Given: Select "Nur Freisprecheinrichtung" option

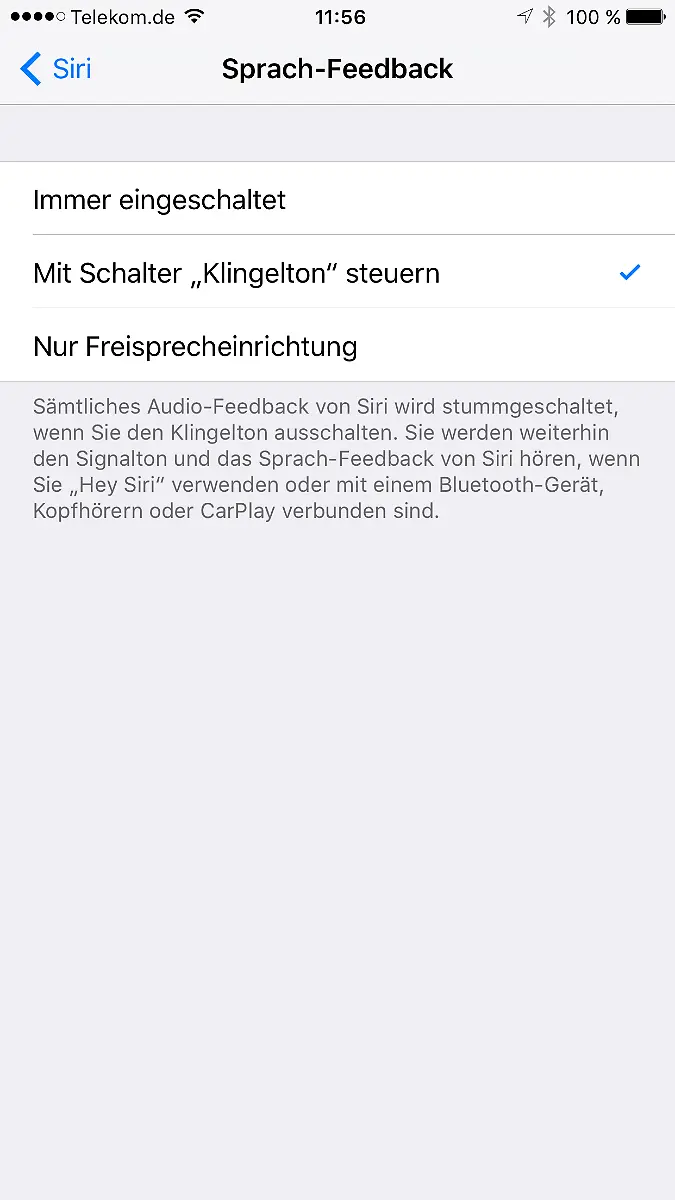Looking at the screenshot, I should click(195, 347).
